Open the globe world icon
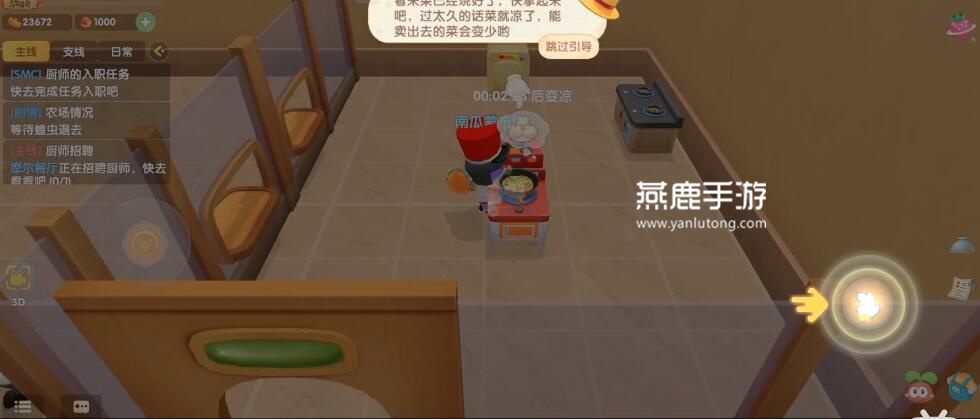Viewport: 980px width, 419px height. click(x=963, y=387)
